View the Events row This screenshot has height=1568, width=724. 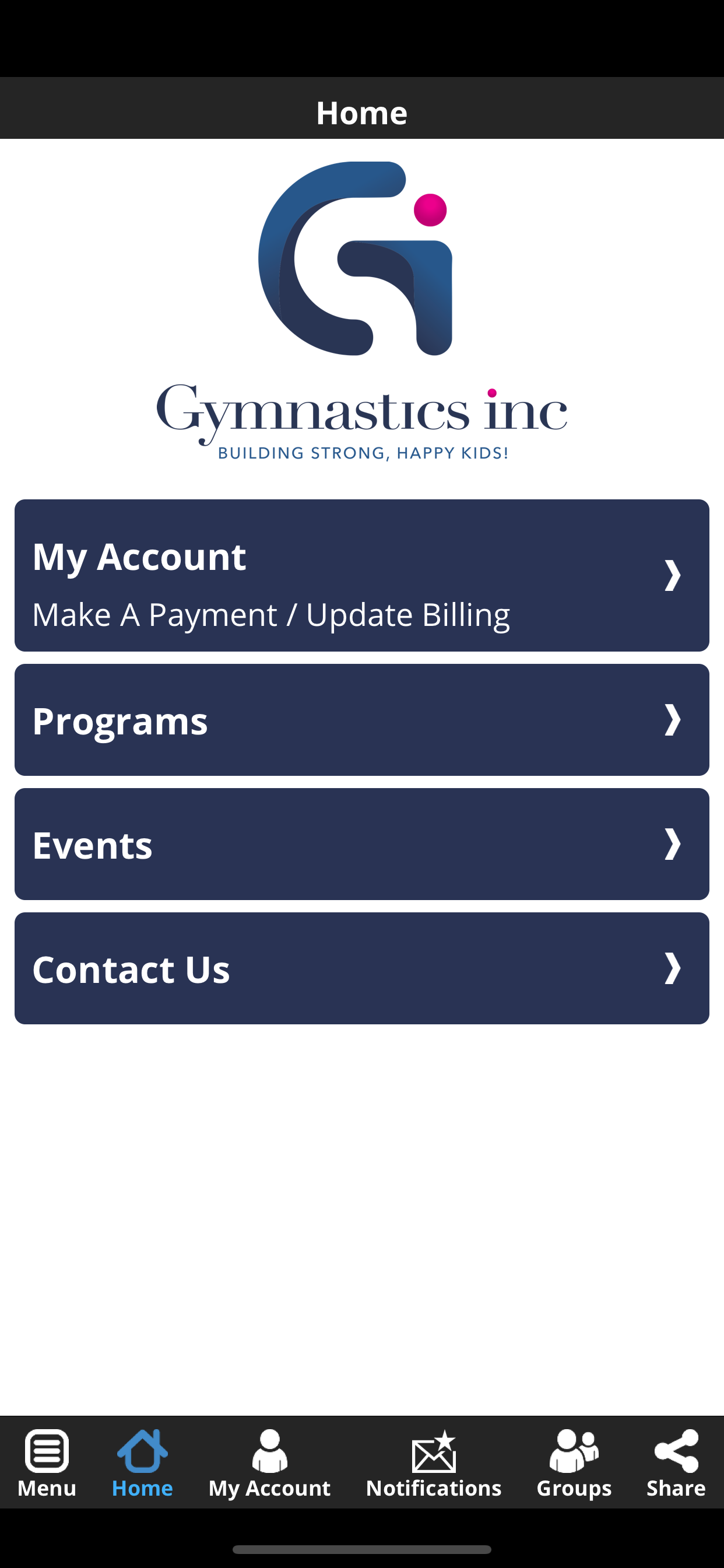[x=362, y=843]
